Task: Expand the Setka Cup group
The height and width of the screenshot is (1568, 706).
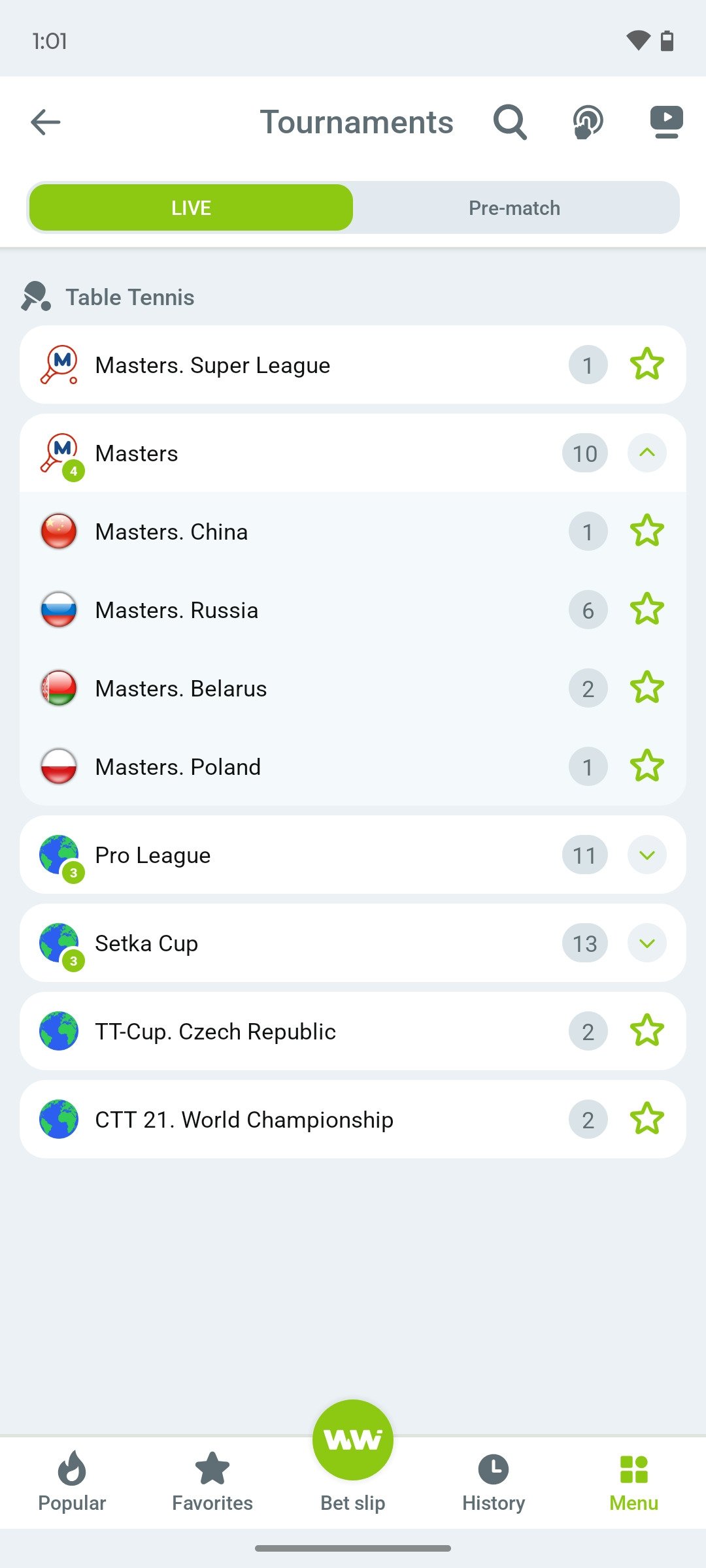Action: [x=647, y=943]
